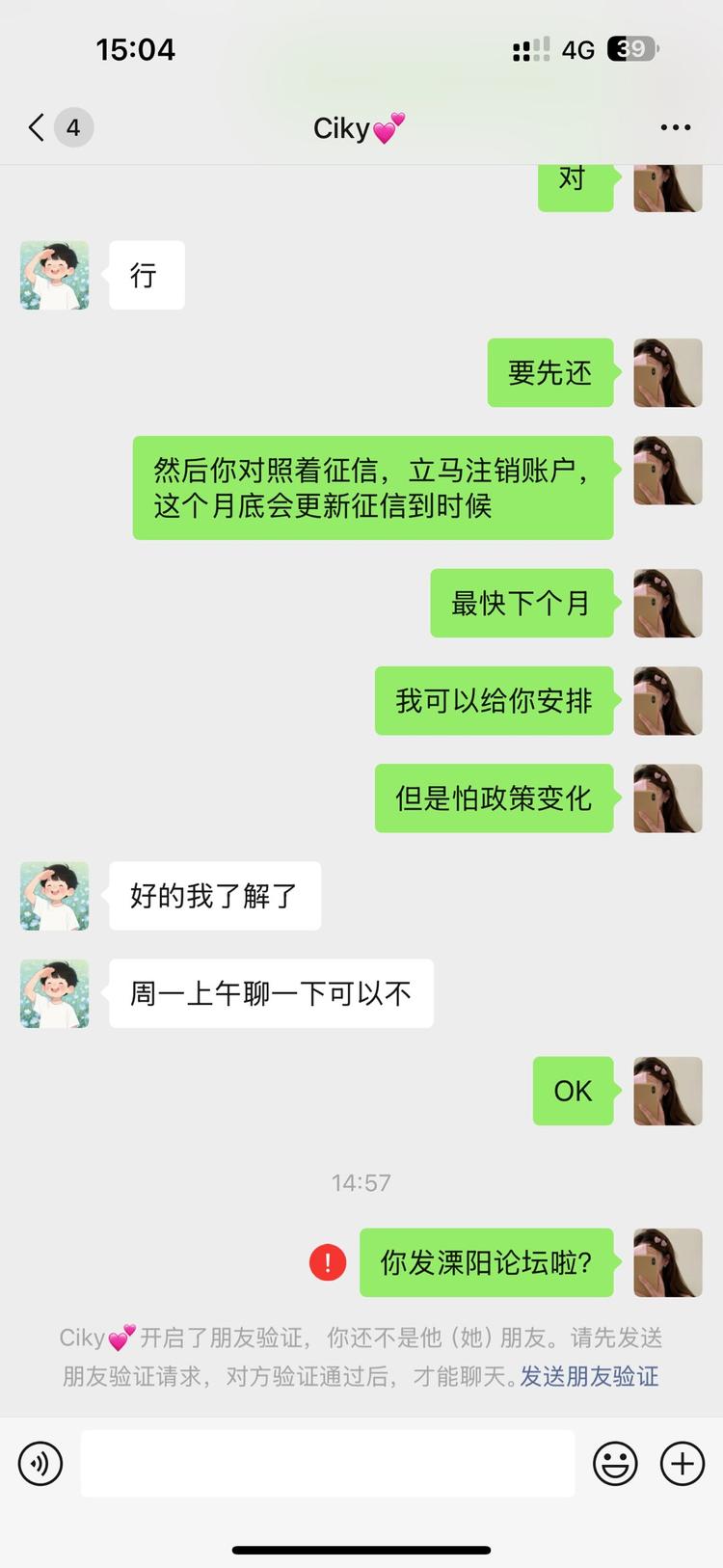Open the plus attachments menu
Image resolution: width=723 pixels, height=1568 pixels.
(x=682, y=1464)
